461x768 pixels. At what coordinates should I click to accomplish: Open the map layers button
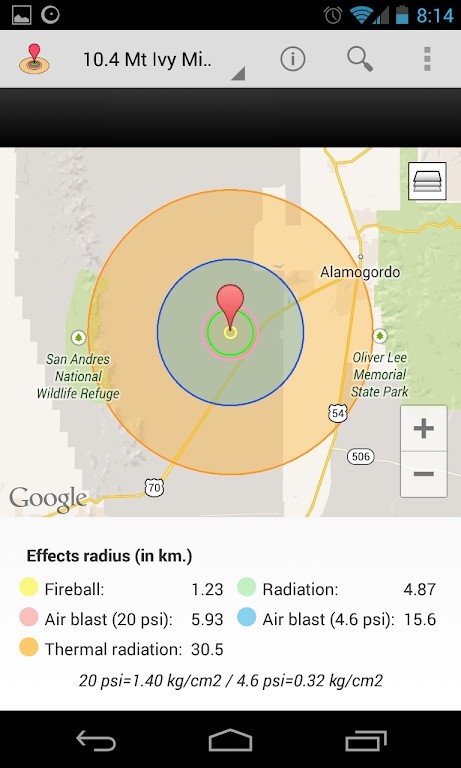(x=427, y=181)
